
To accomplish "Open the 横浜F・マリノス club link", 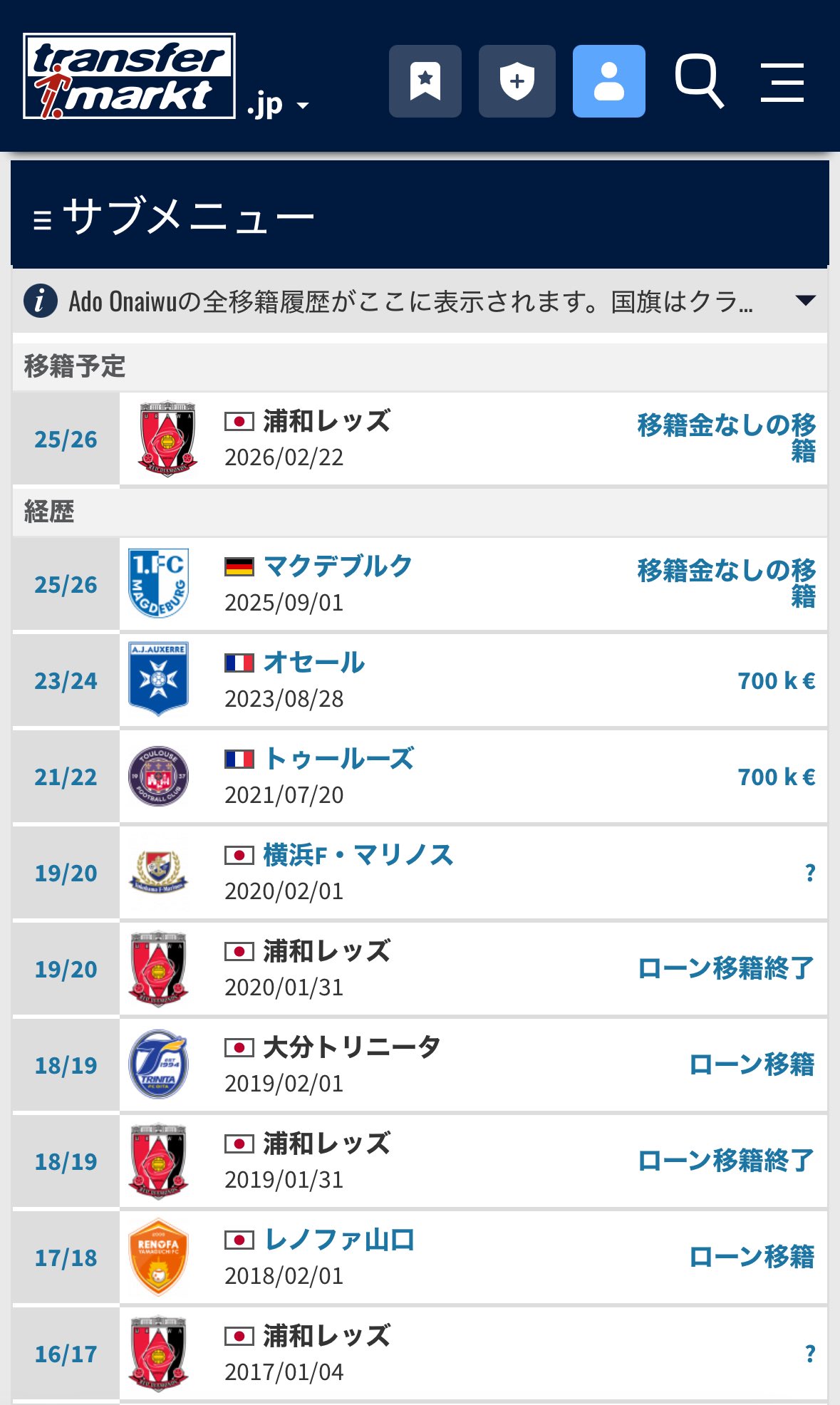I will (358, 855).
